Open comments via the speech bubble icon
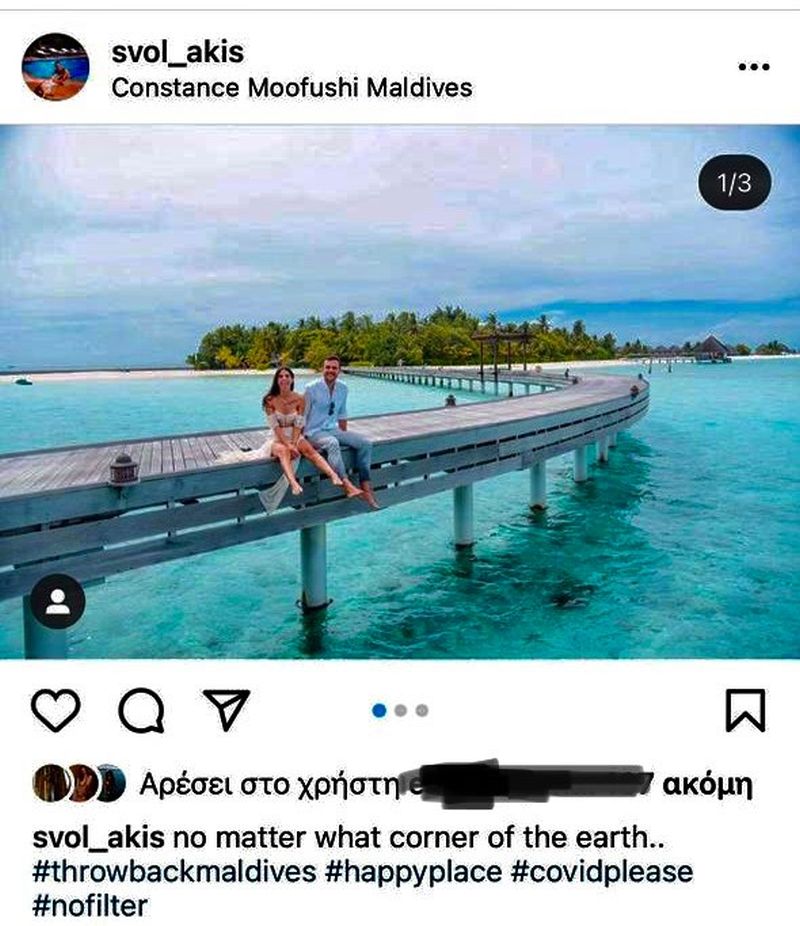The height and width of the screenshot is (926, 800). (x=140, y=711)
